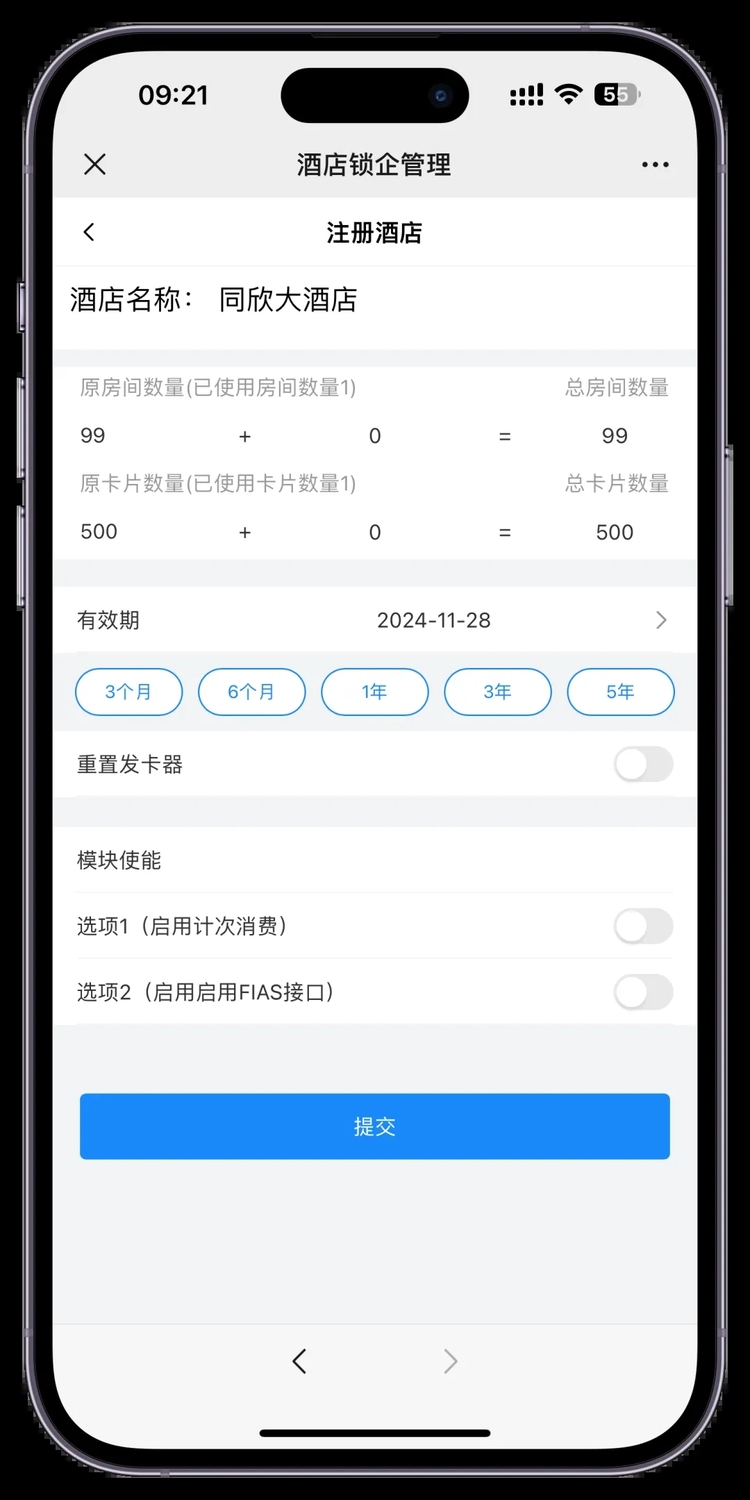This screenshot has height=1500, width=750.
Task: Close the 酒店锁企管理 mini program
Action: [95, 165]
